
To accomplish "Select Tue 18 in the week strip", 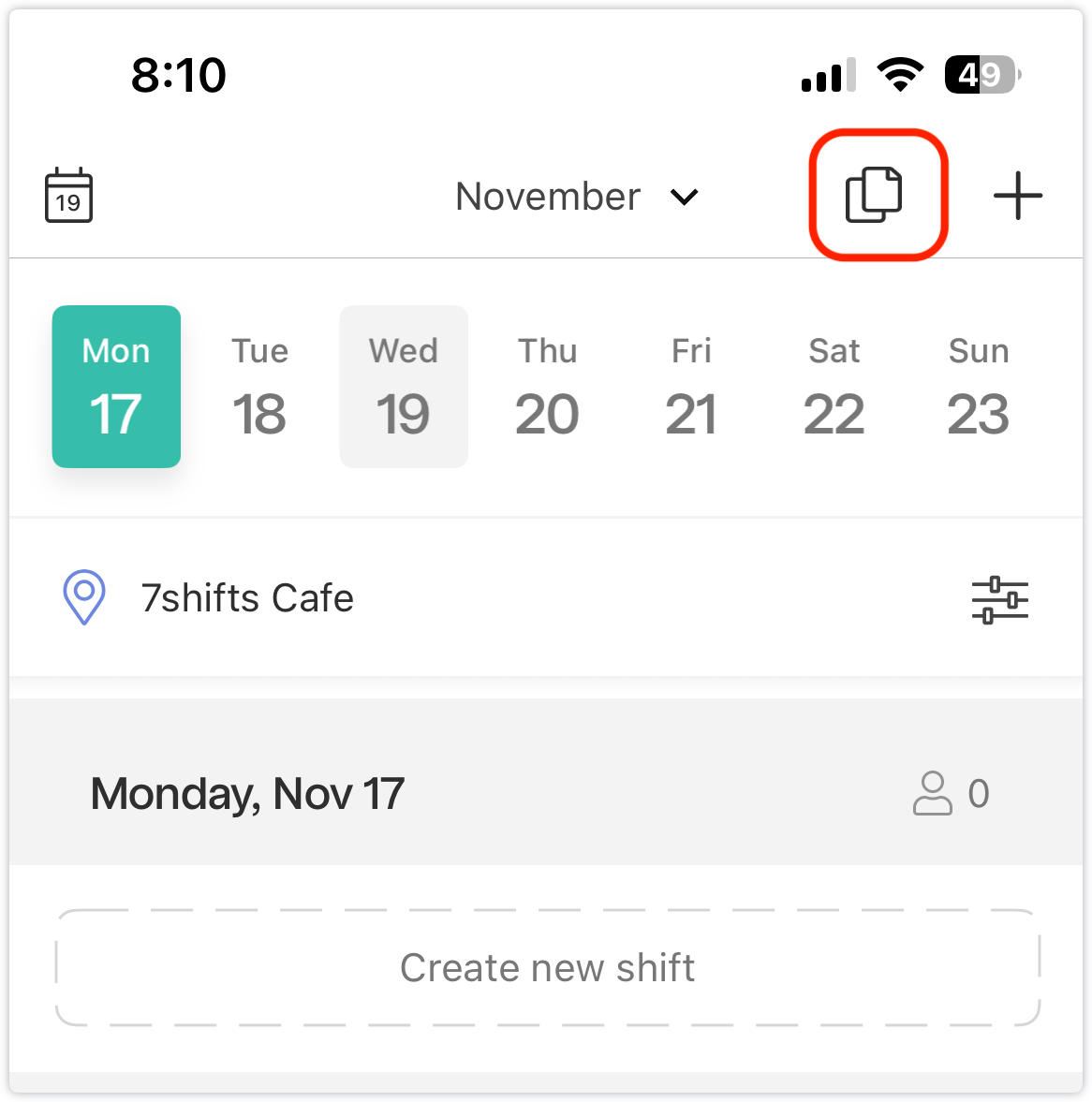I will 259,387.
